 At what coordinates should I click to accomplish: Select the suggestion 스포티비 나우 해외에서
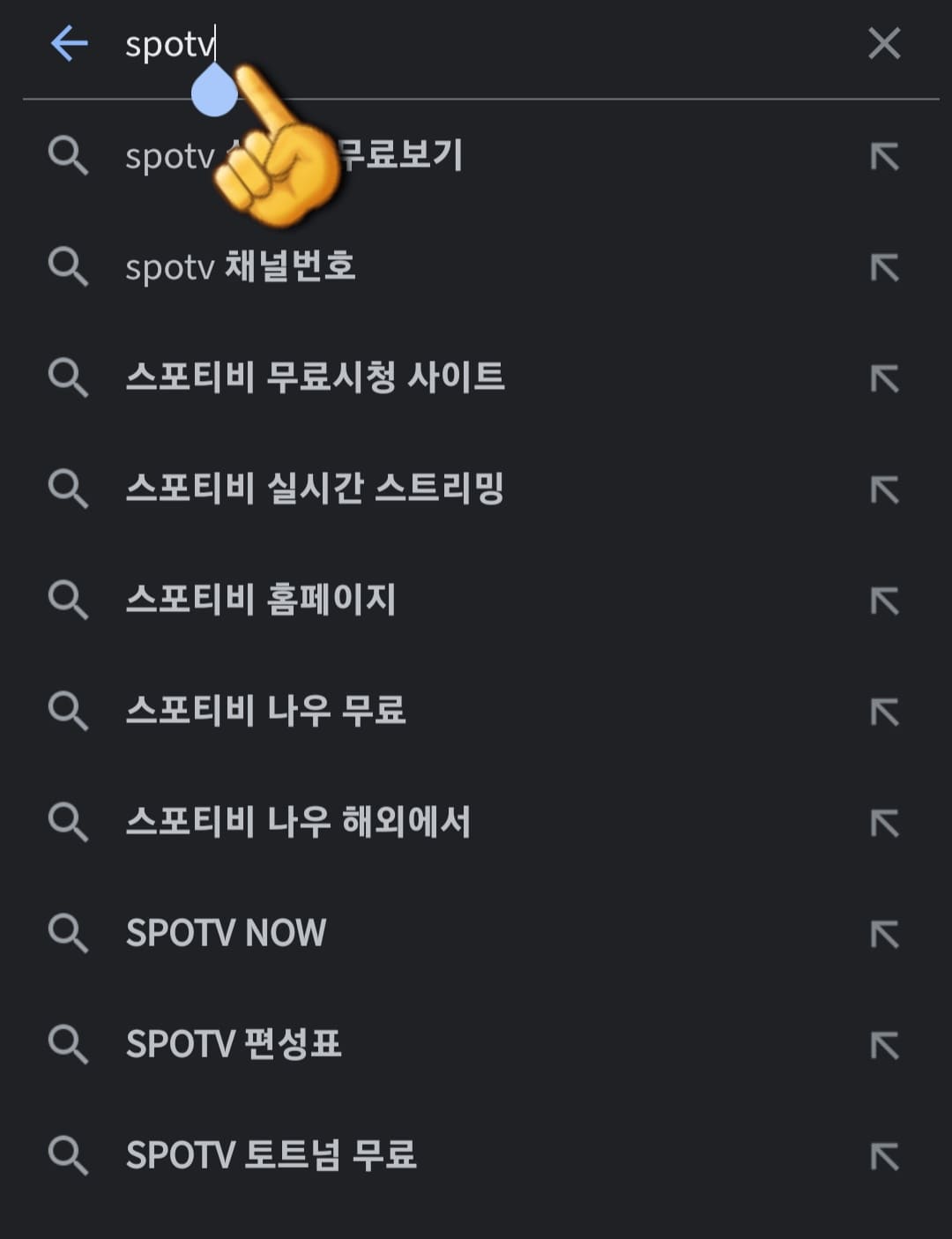300,823
